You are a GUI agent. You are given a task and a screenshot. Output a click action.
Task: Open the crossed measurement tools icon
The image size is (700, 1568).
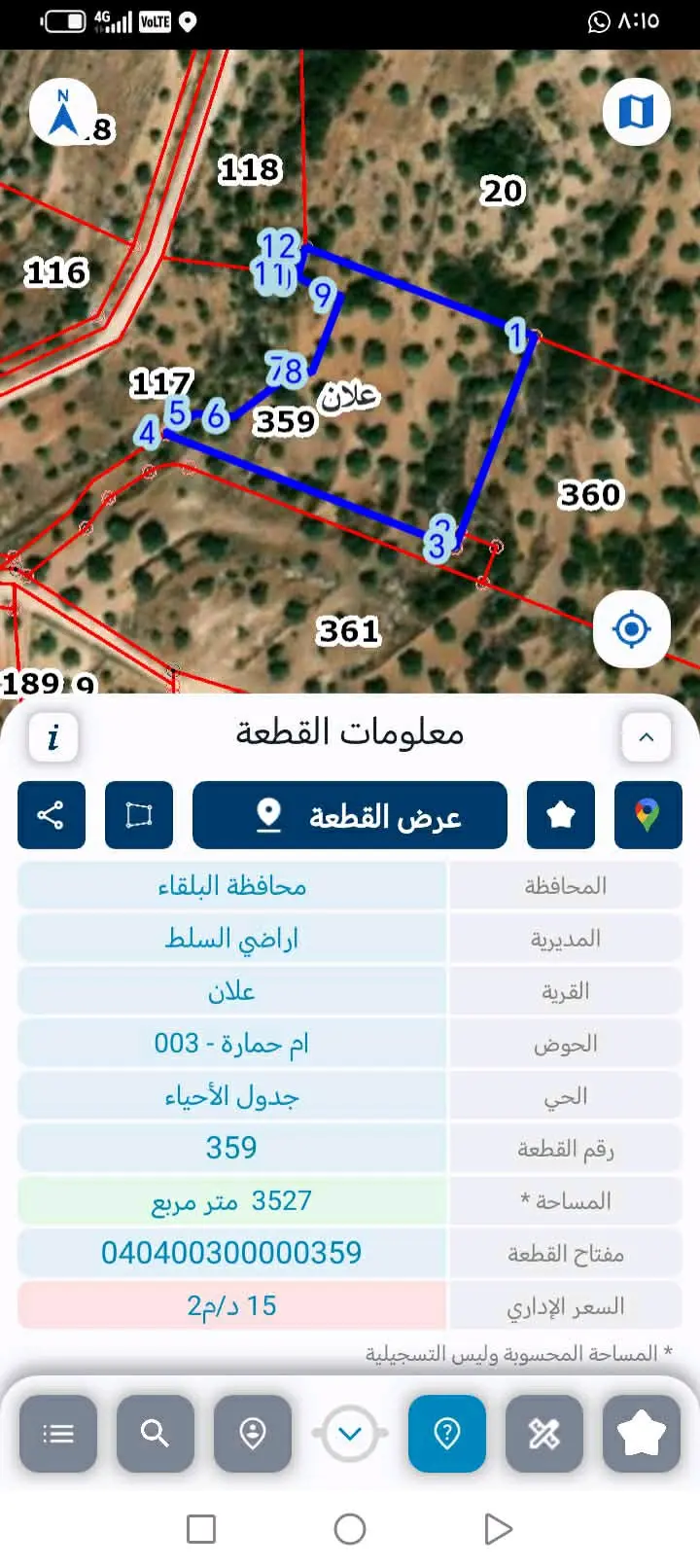(x=543, y=1433)
